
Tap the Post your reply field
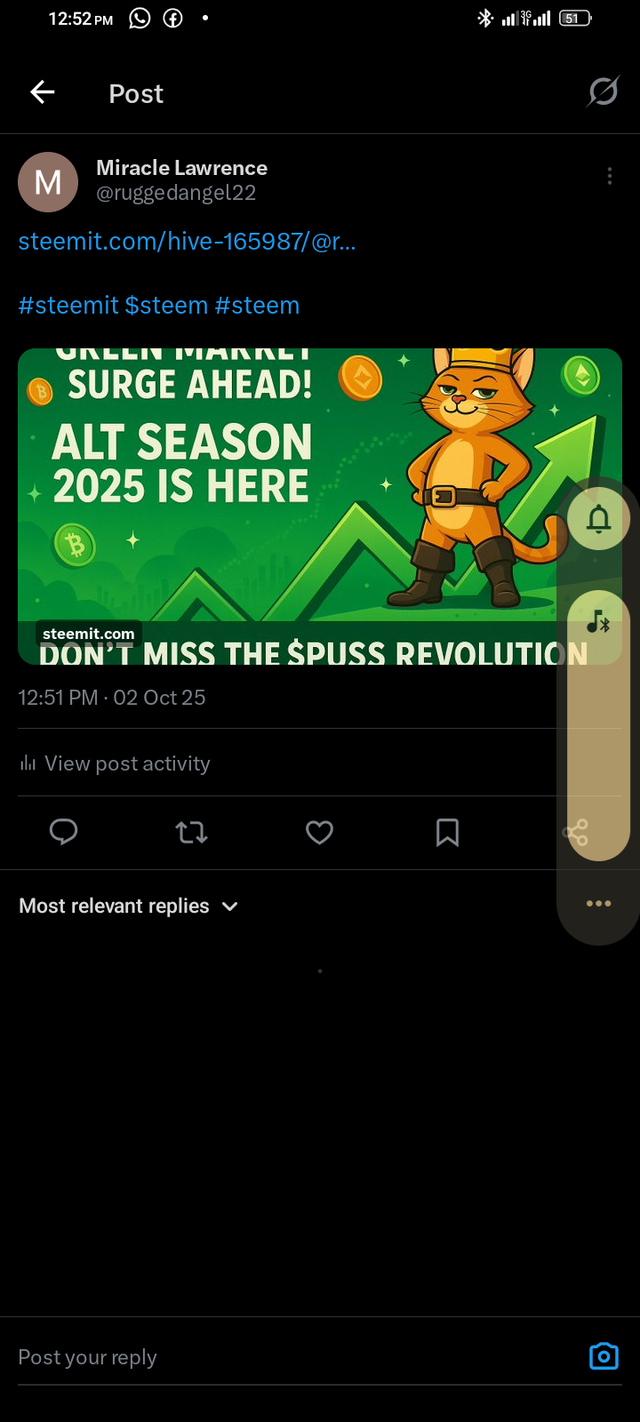click(x=290, y=1357)
